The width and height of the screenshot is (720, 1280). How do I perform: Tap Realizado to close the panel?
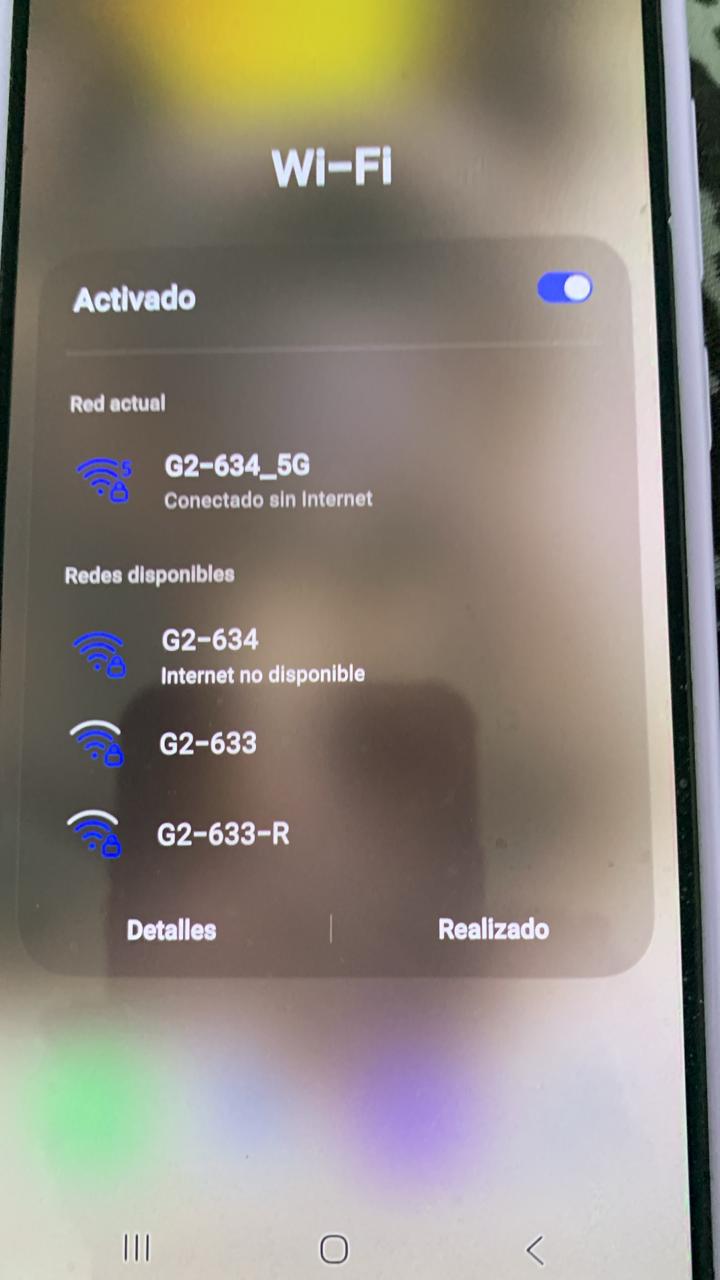pos(493,929)
